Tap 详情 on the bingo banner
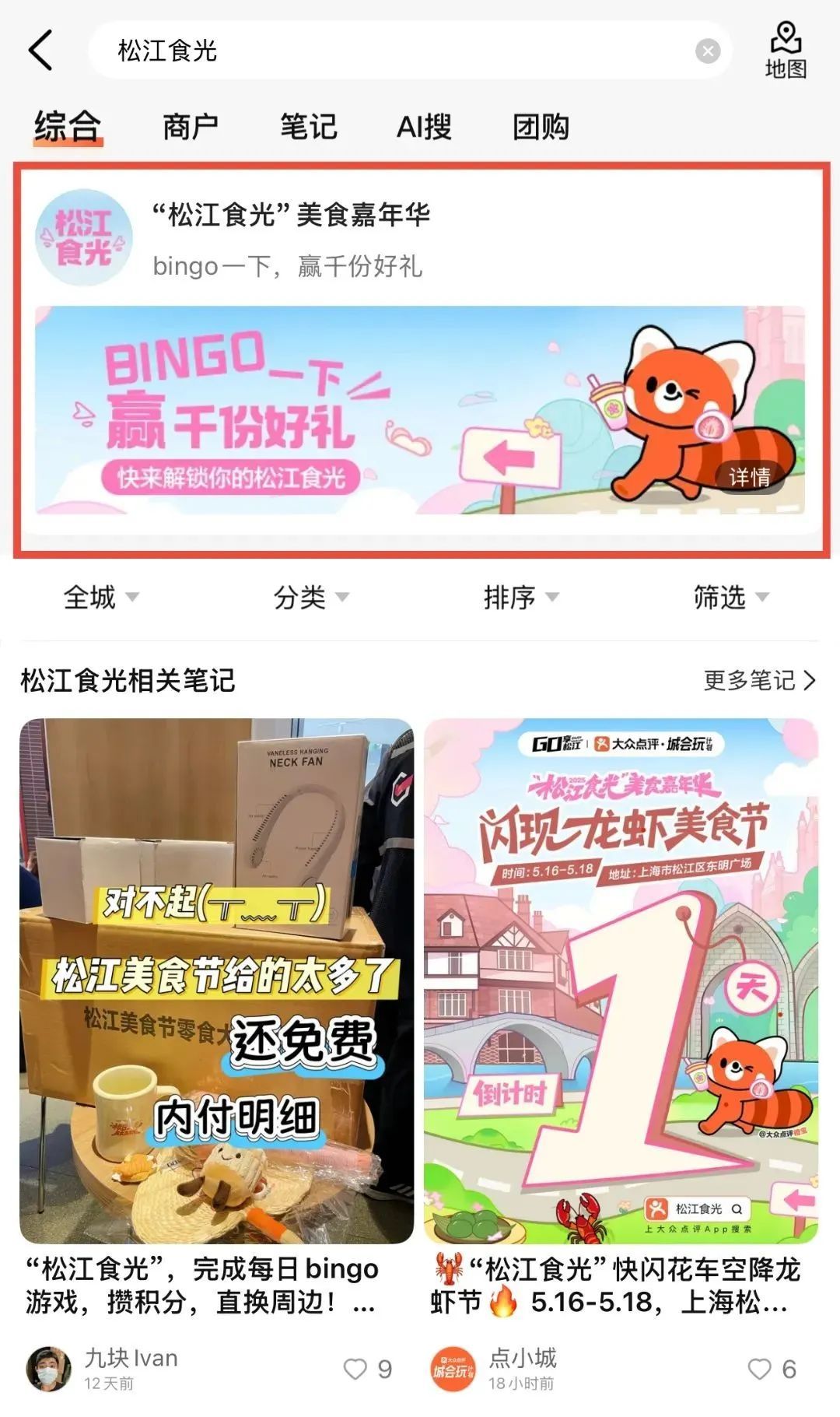This screenshot has width=840, height=1417. [749, 476]
